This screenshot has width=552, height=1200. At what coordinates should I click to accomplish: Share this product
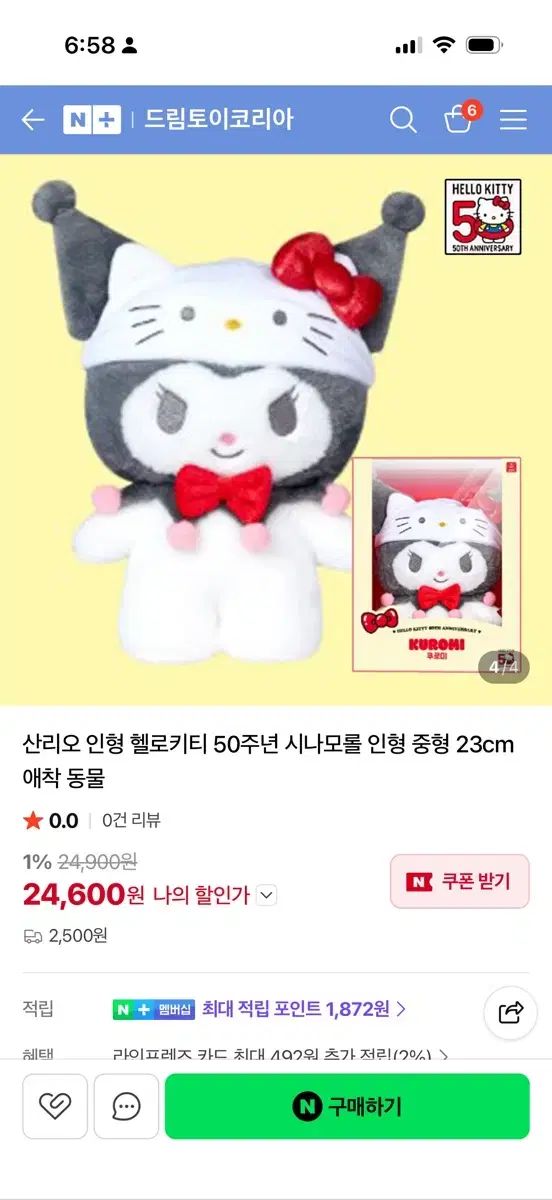pos(510,1013)
